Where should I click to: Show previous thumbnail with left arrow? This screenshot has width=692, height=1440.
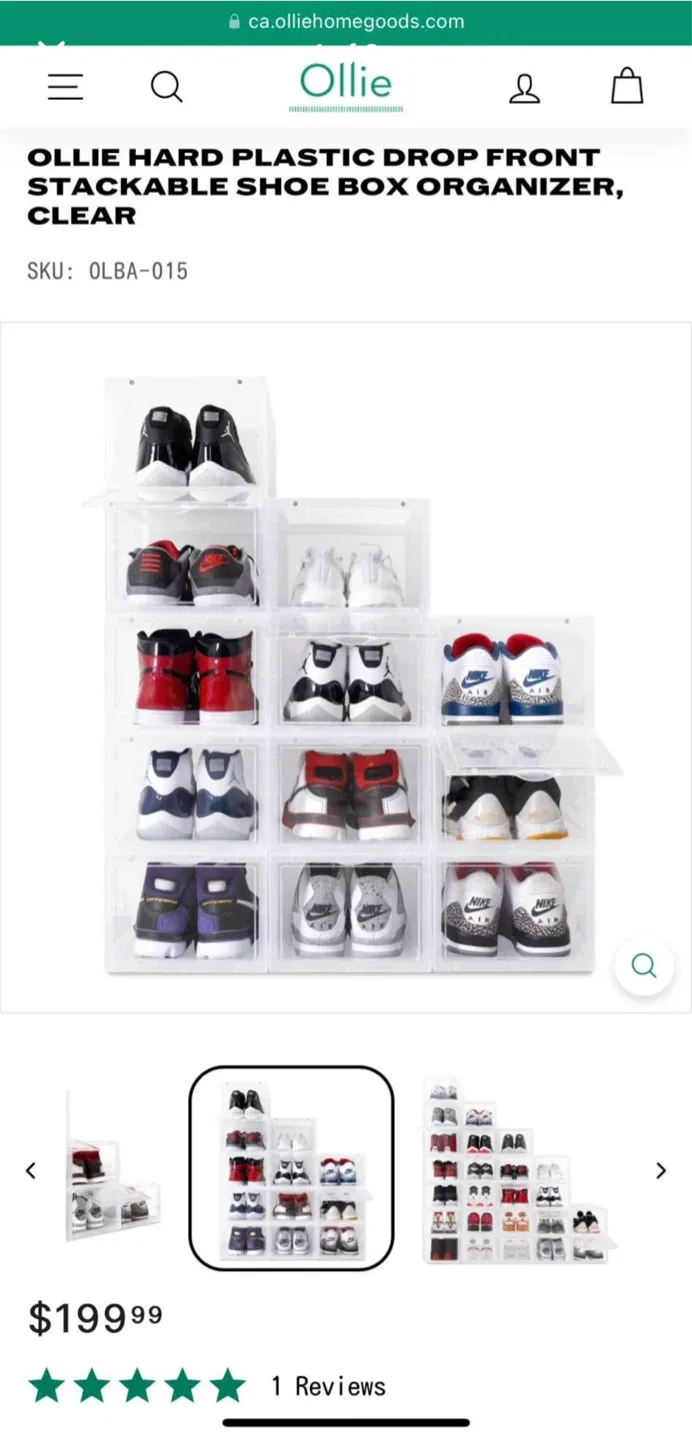click(x=31, y=1170)
